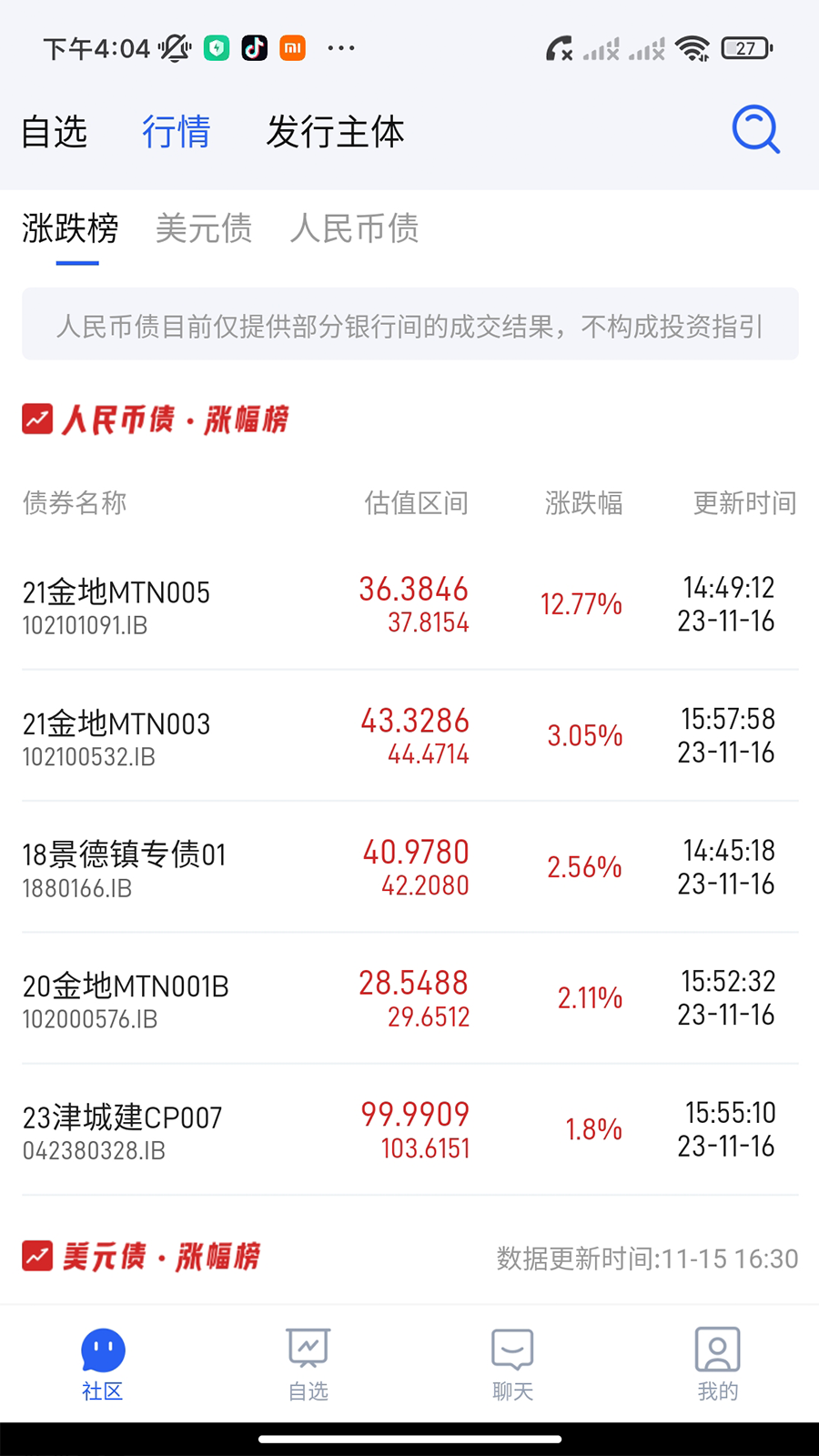Image resolution: width=819 pixels, height=1456 pixels.
Task: Tap the red 美元债·涨幅榜 chart icon
Action: click(x=36, y=1256)
